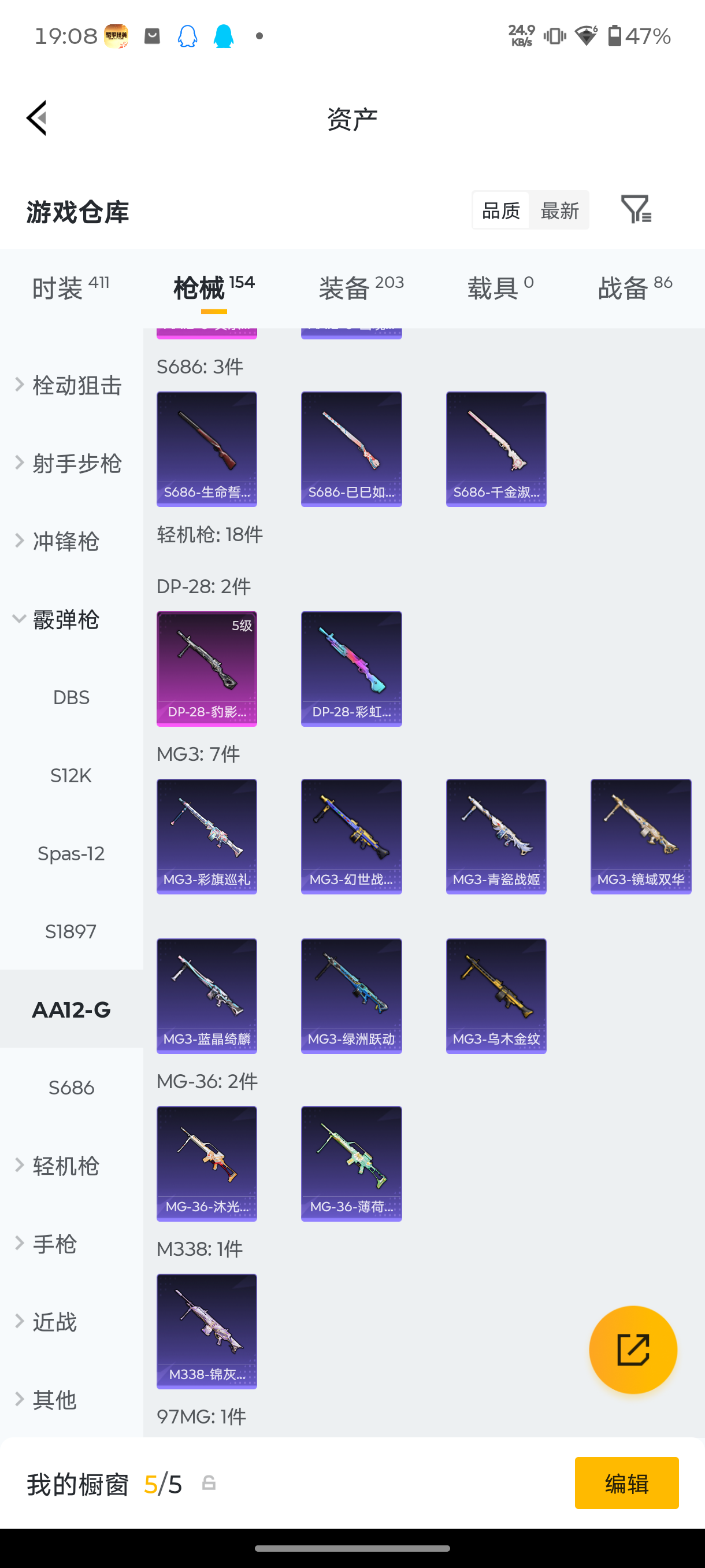
Task: Switch to the 时装 tab
Action: pyautogui.click(x=70, y=288)
